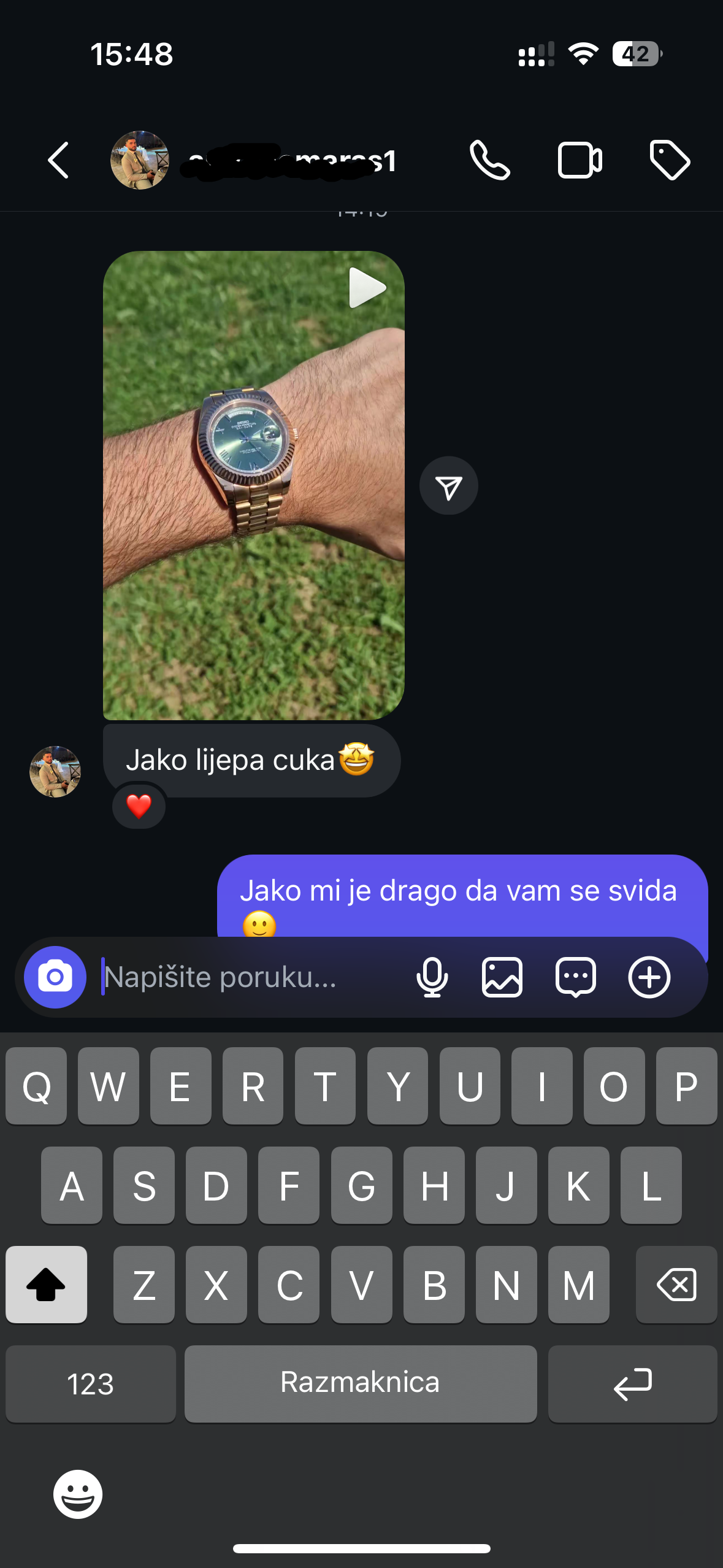Open the emoji keyboard

pos(78,1494)
